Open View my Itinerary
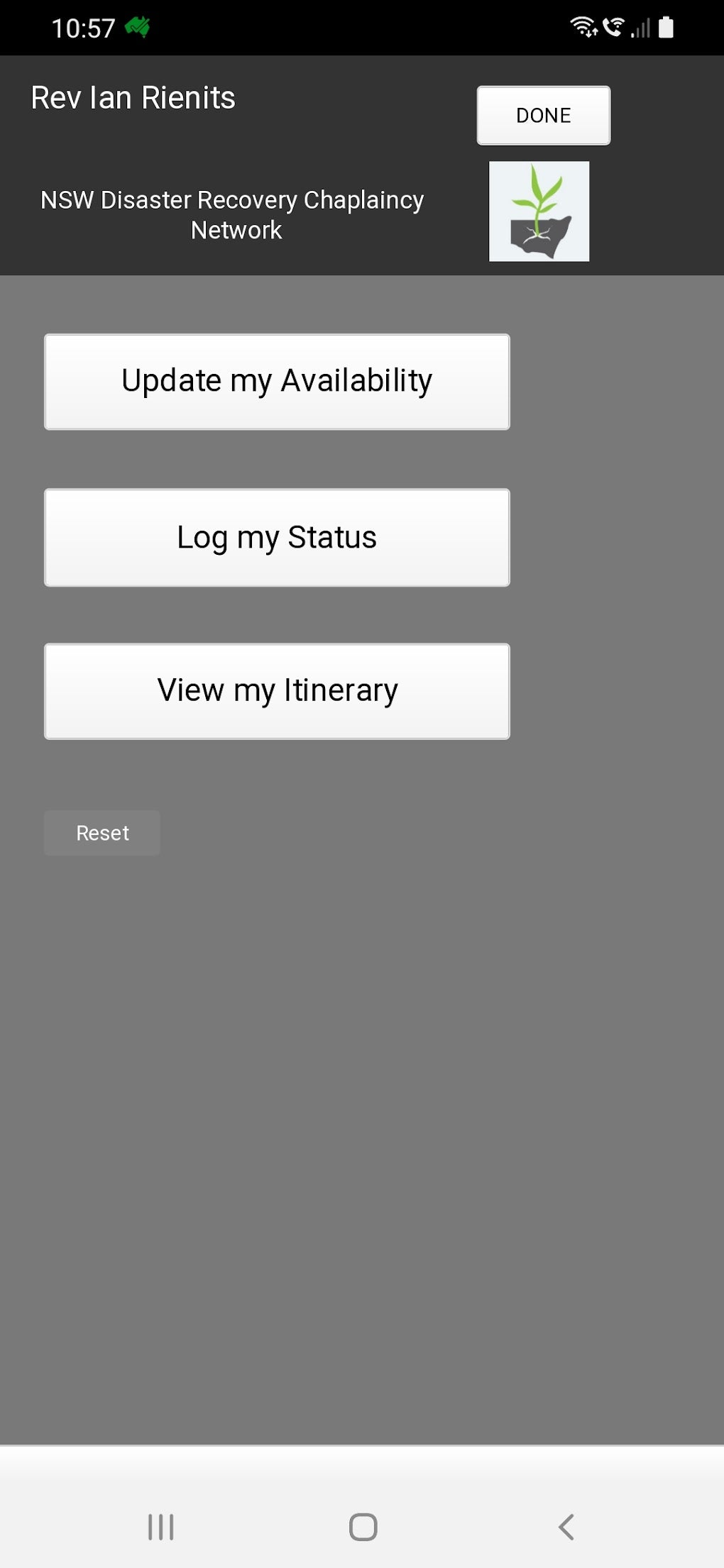This screenshot has width=724, height=1568. (277, 691)
